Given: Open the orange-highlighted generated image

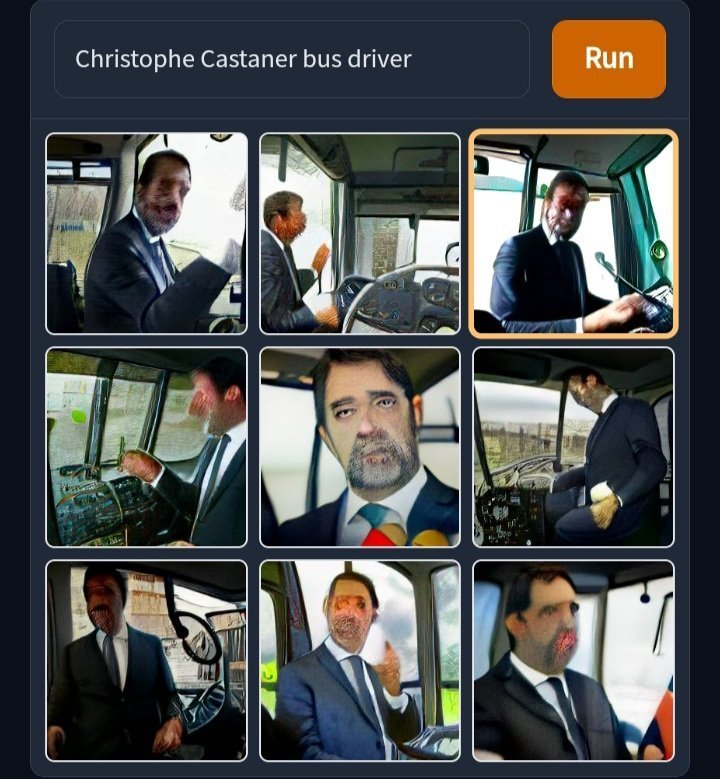Looking at the screenshot, I should pos(573,234).
